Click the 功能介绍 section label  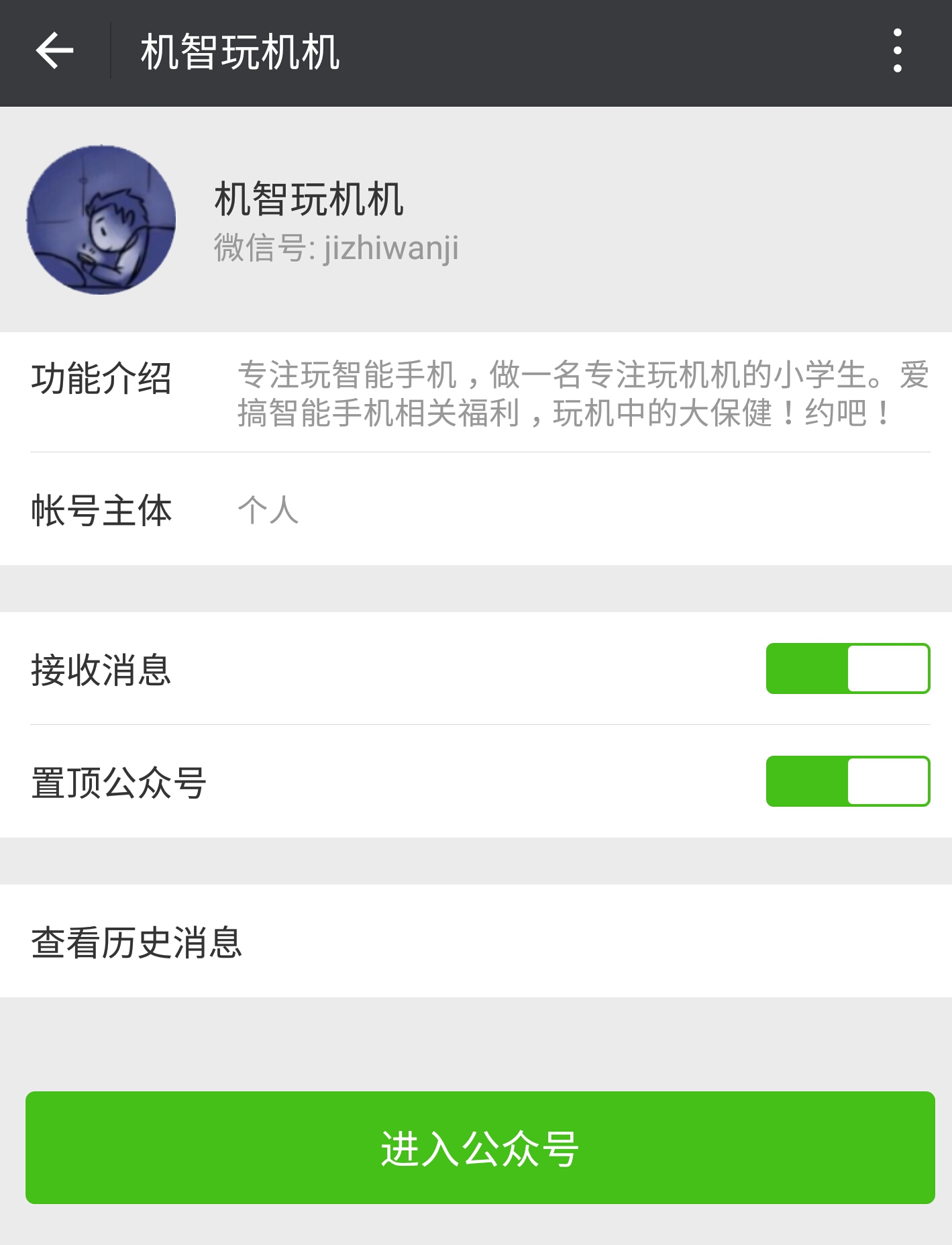[x=101, y=379]
